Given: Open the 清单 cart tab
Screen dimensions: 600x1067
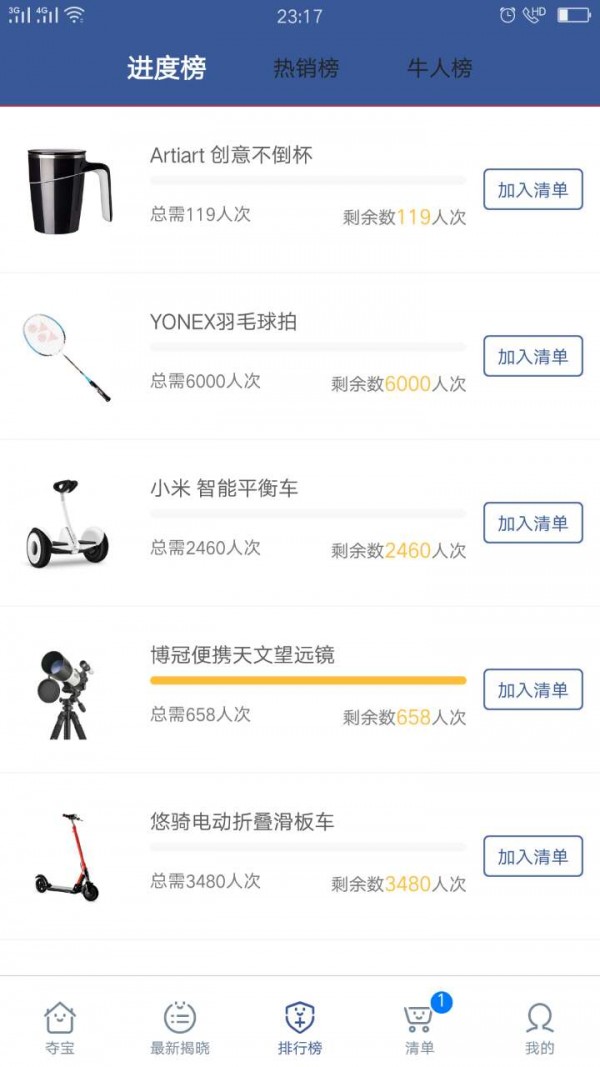Looking at the screenshot, I should [x=420, y=1028].
